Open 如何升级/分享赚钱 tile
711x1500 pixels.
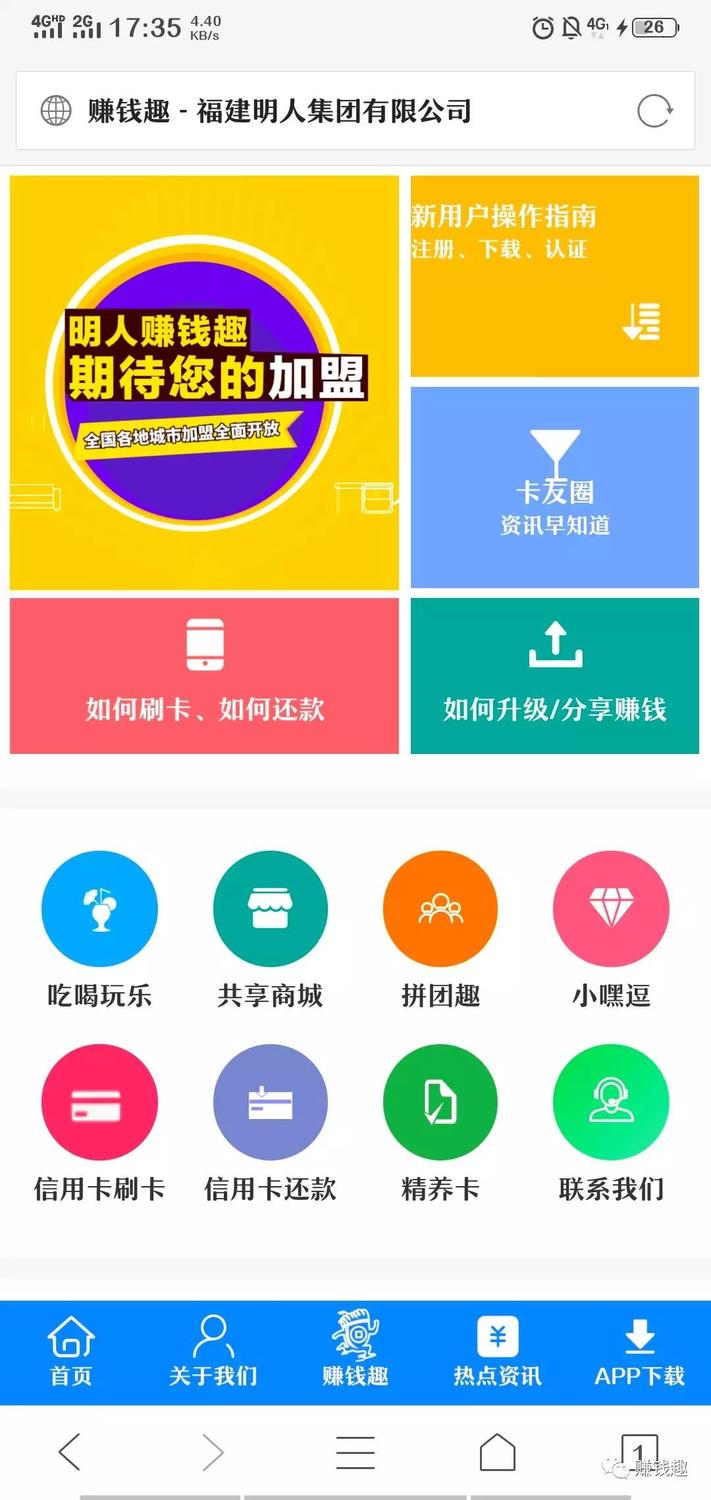pos(554,675)
